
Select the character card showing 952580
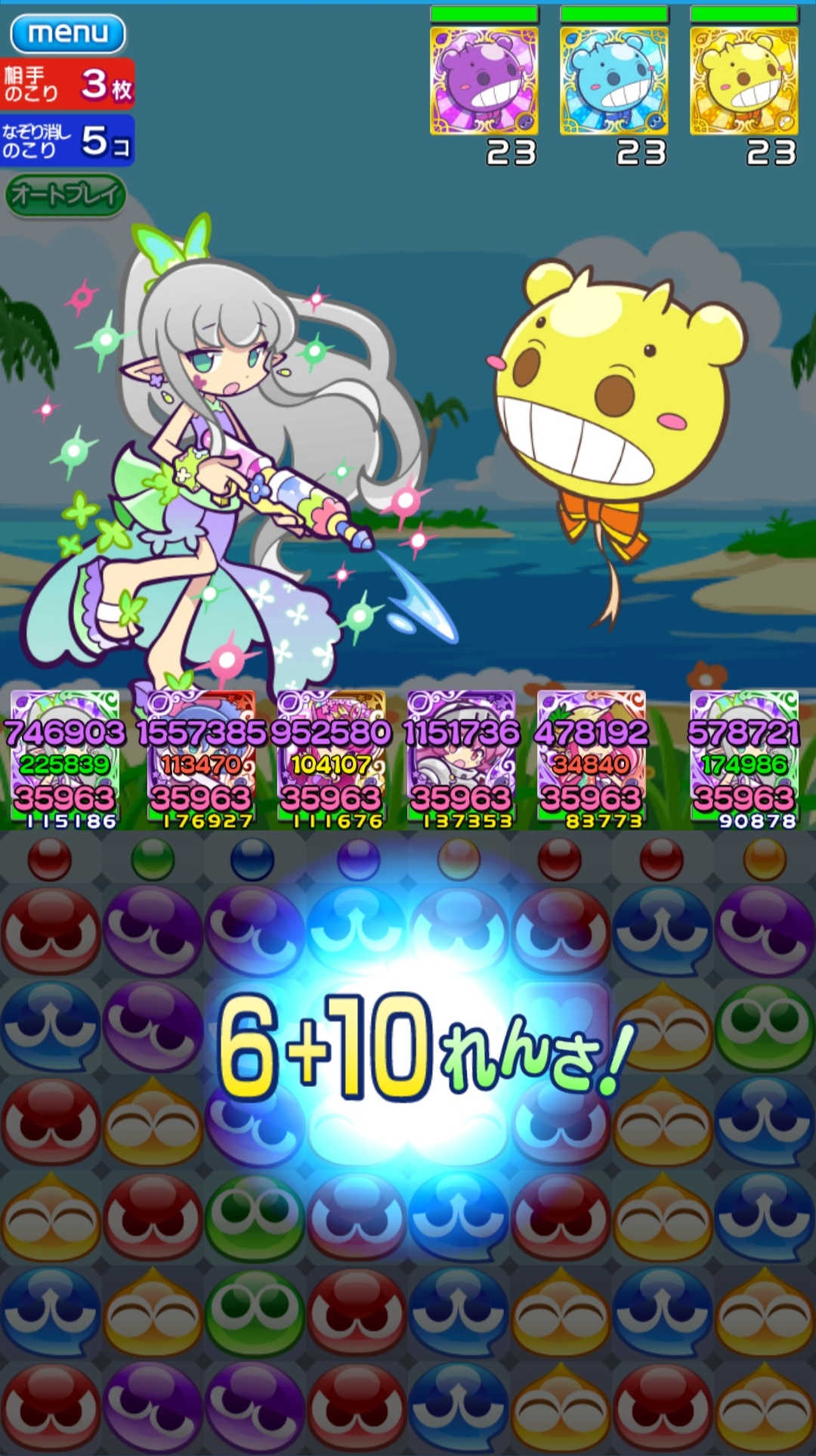pos(331,756)
